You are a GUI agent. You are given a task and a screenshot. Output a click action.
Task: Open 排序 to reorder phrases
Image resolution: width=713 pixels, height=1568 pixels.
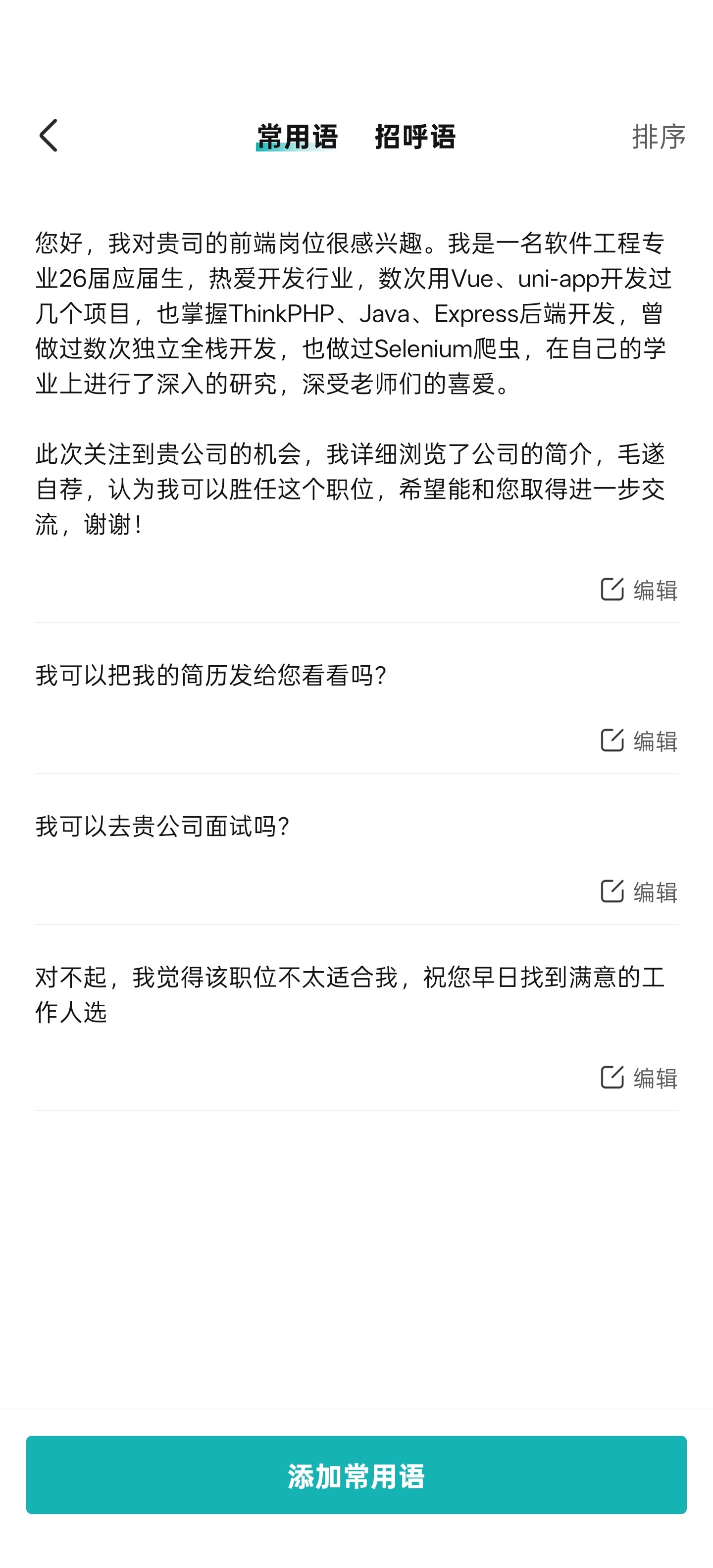point(658,136)
